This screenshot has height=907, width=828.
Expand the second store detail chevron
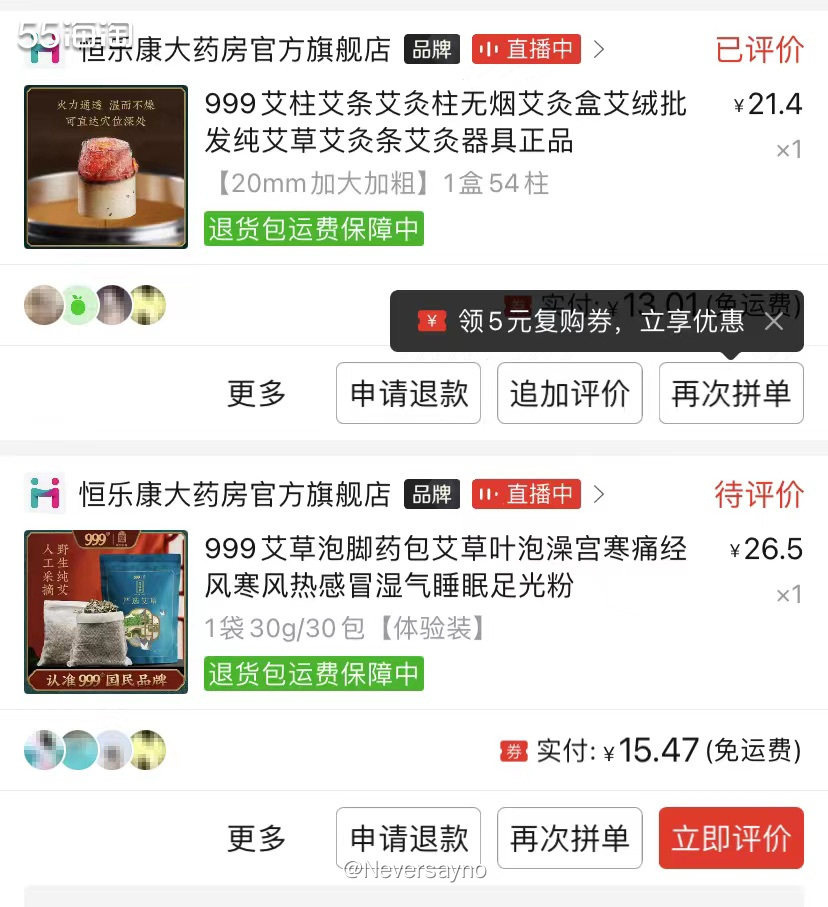(x=599, y=494)
